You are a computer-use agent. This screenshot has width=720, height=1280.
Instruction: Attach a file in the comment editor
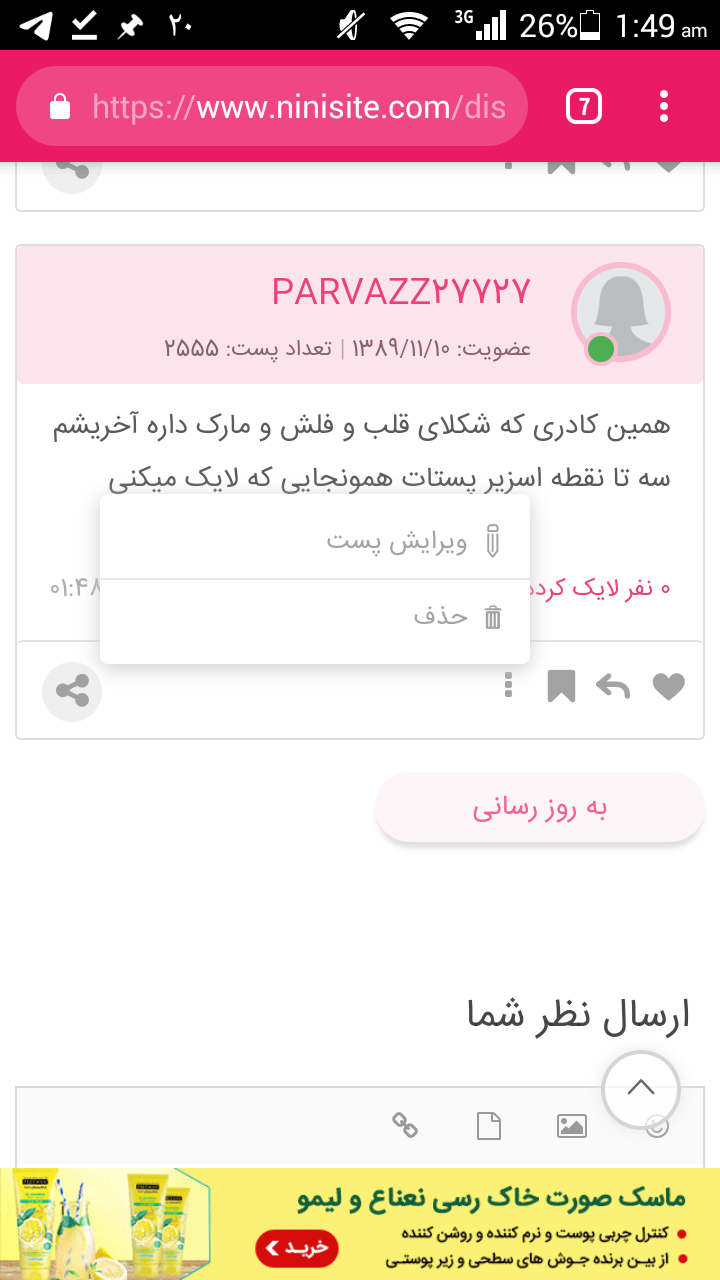click(x=488, y=1126)
